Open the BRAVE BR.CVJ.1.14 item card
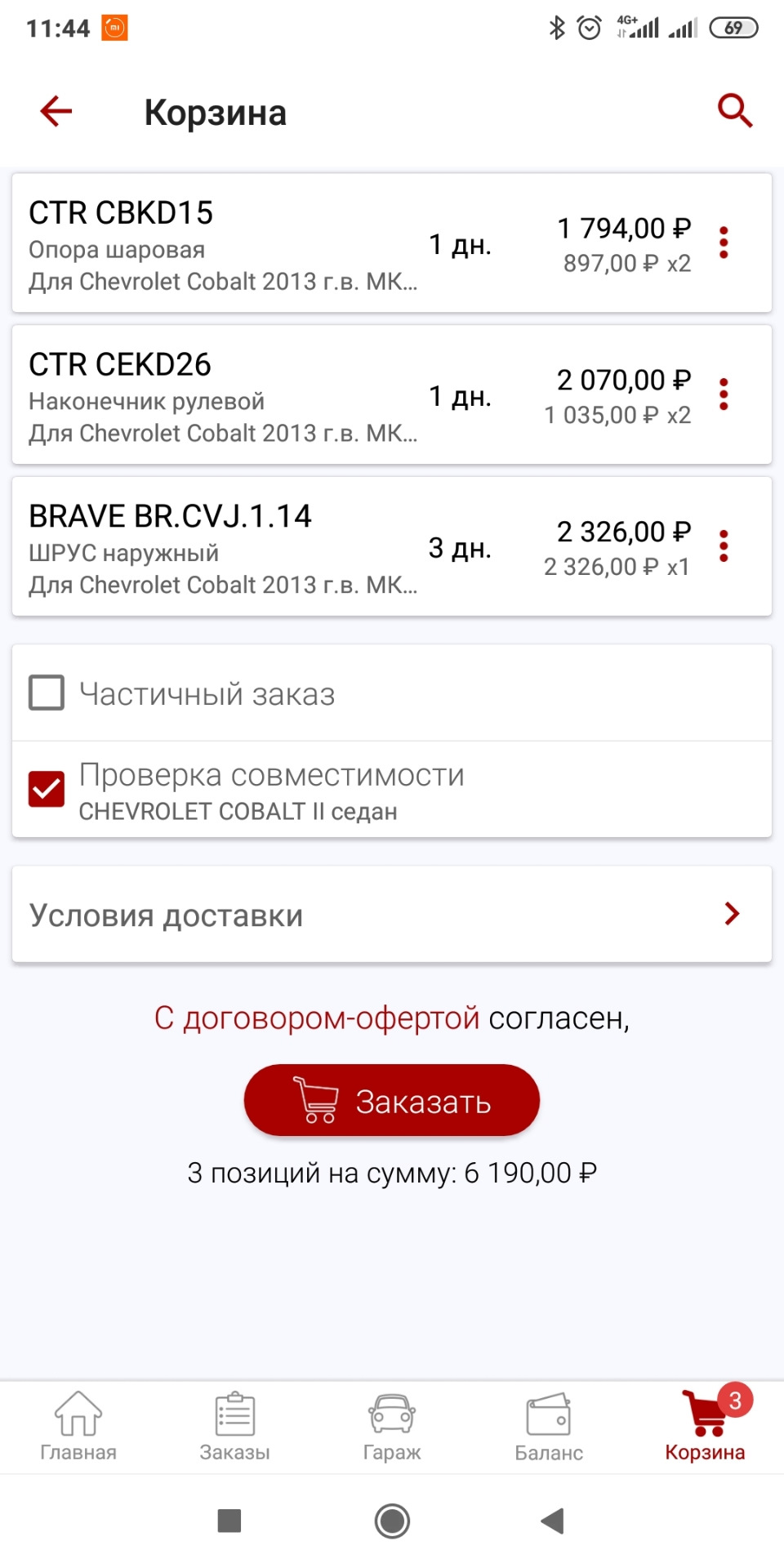 coord(245,547)
